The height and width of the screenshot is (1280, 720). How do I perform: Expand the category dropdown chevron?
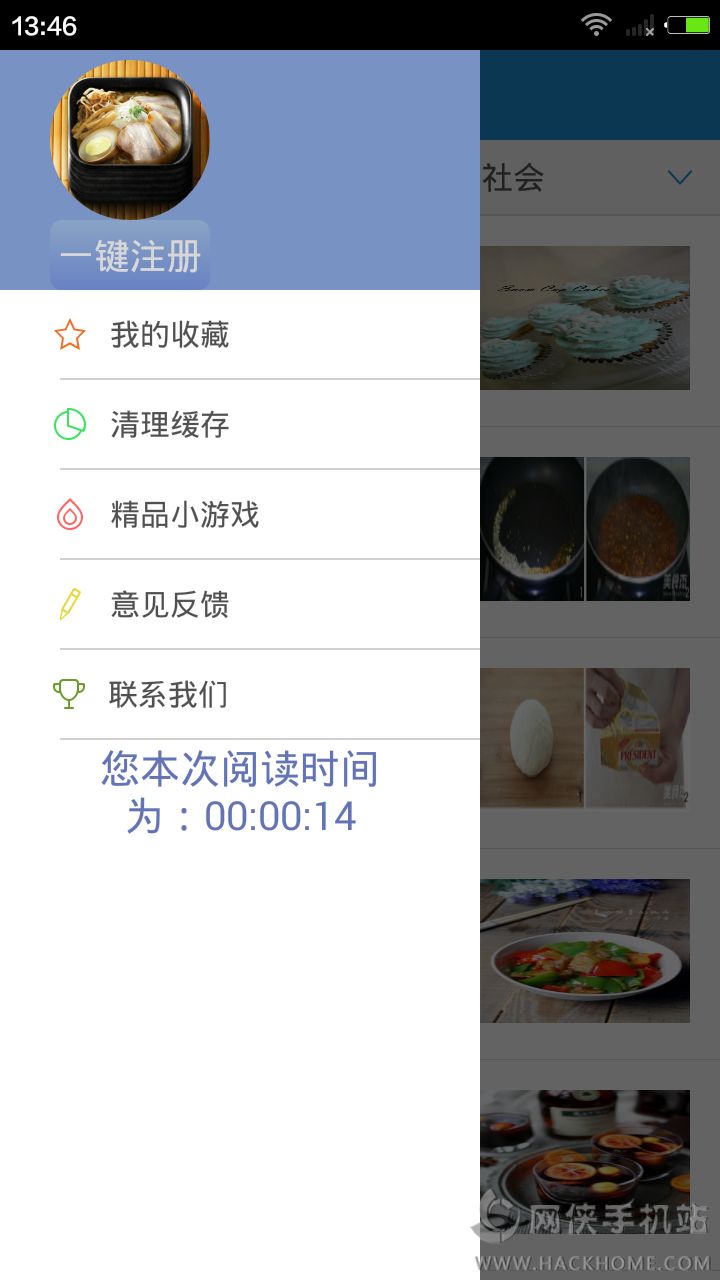pos(680,178)
